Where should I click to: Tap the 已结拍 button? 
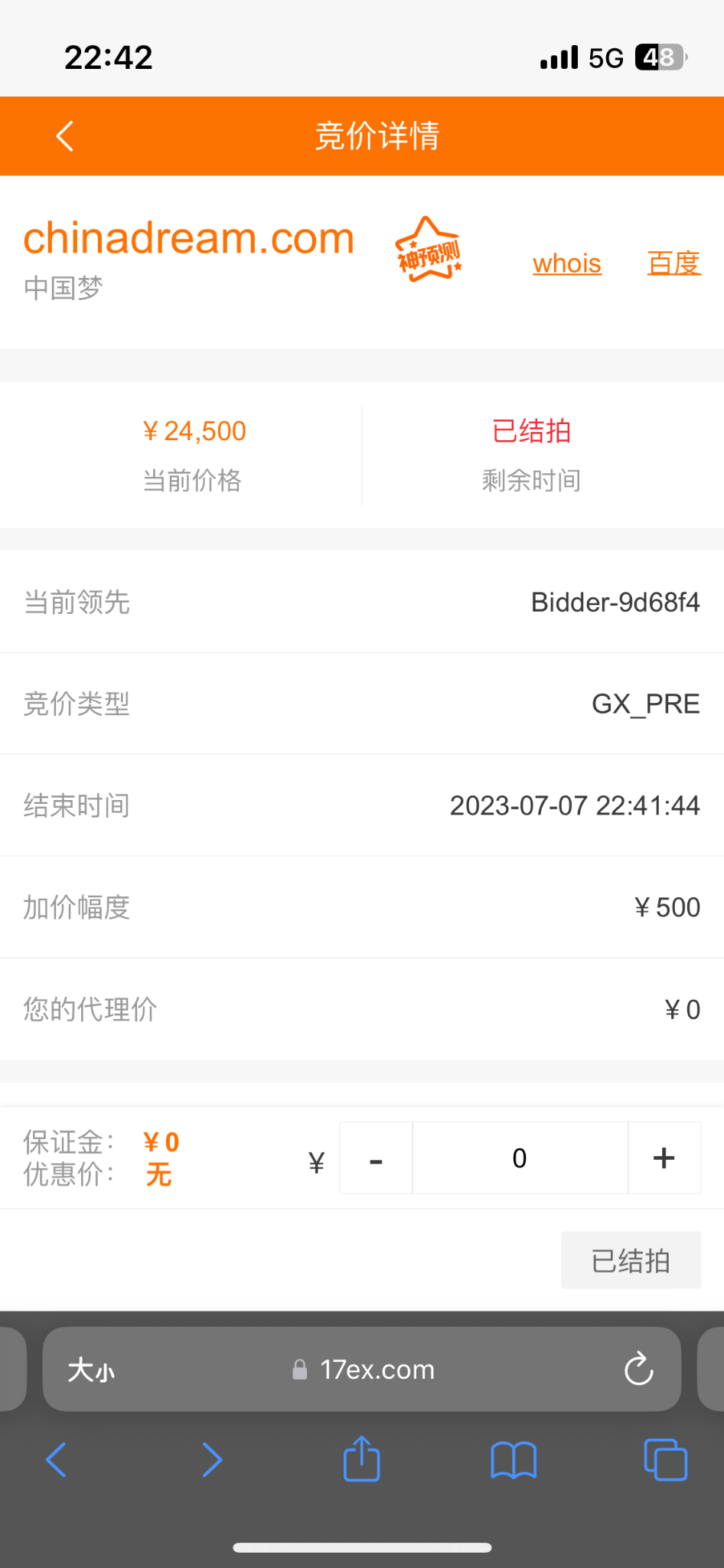(x=631, y=1260)
